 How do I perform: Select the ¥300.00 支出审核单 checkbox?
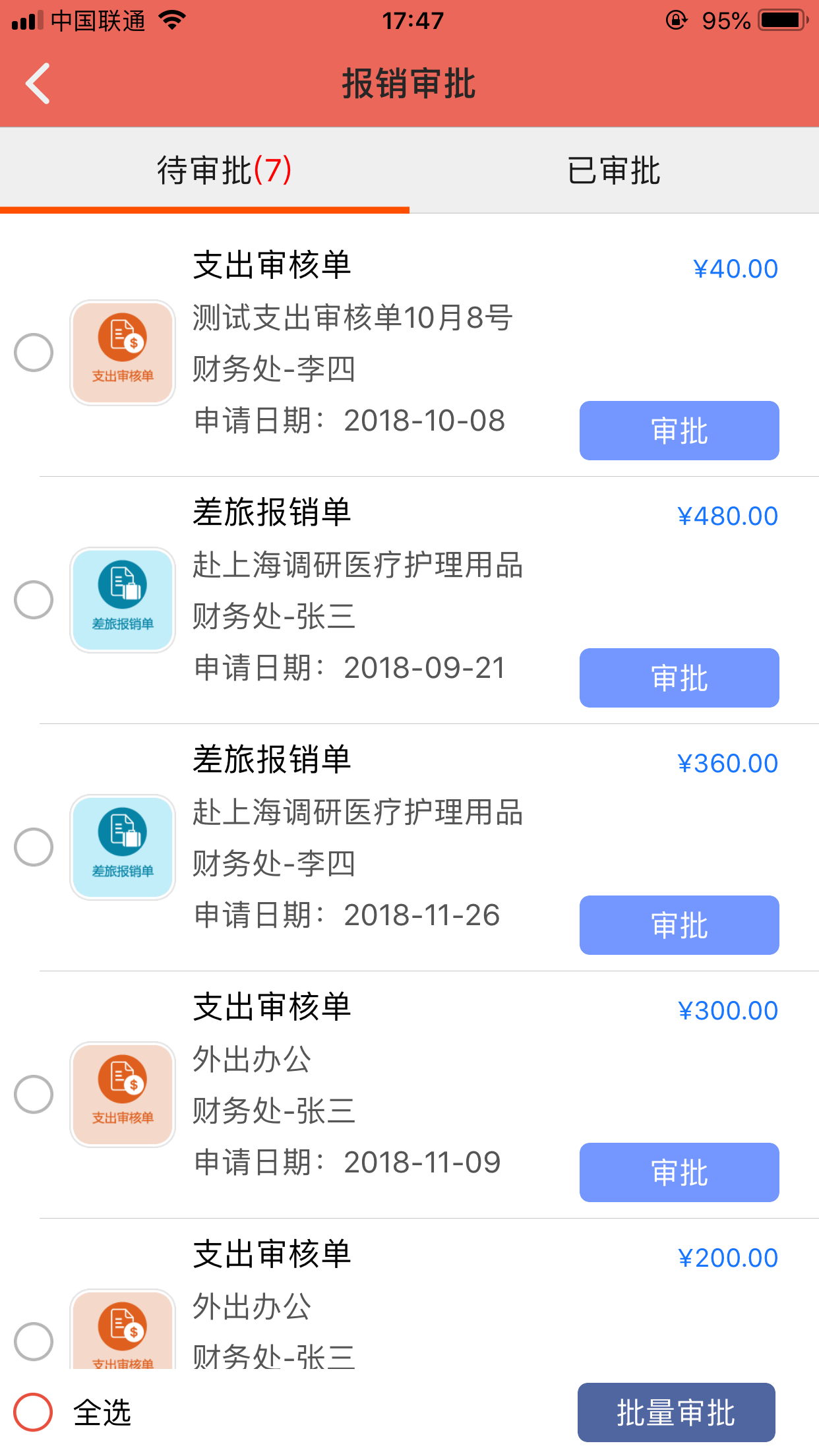pyautogui.click(x=34, y=1095)
